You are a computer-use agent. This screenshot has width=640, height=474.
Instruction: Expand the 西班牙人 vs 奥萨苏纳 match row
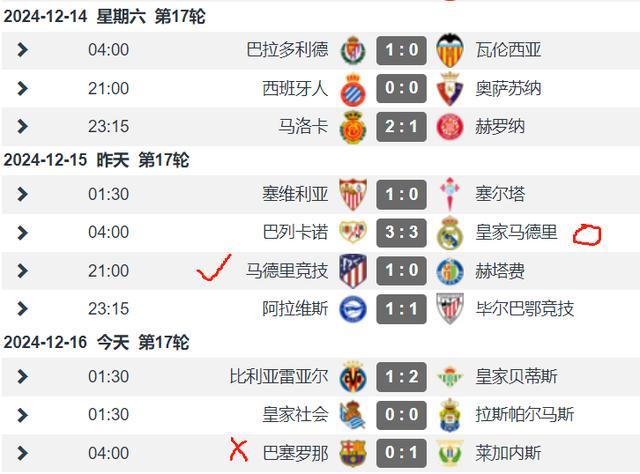point(22,88)
